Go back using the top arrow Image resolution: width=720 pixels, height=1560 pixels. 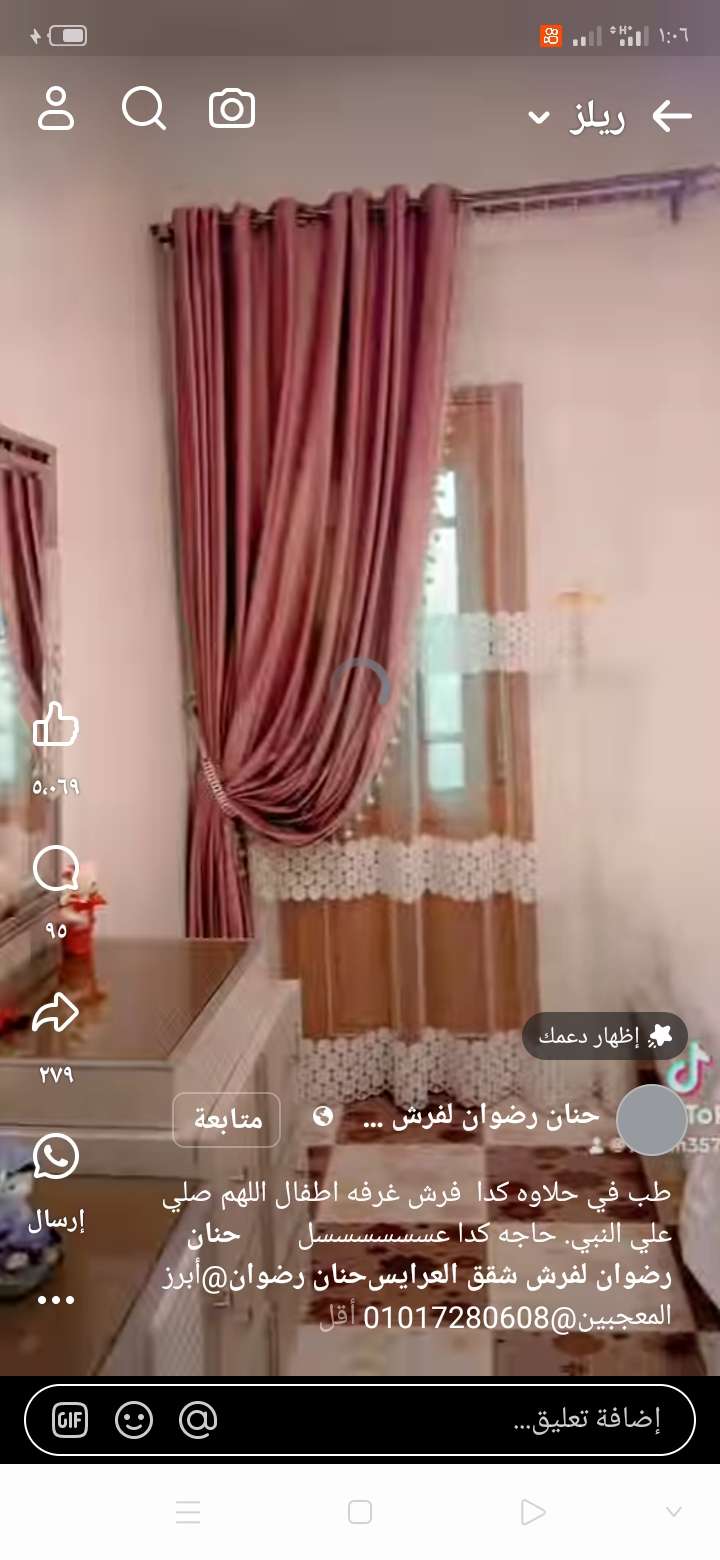point(672,117)
